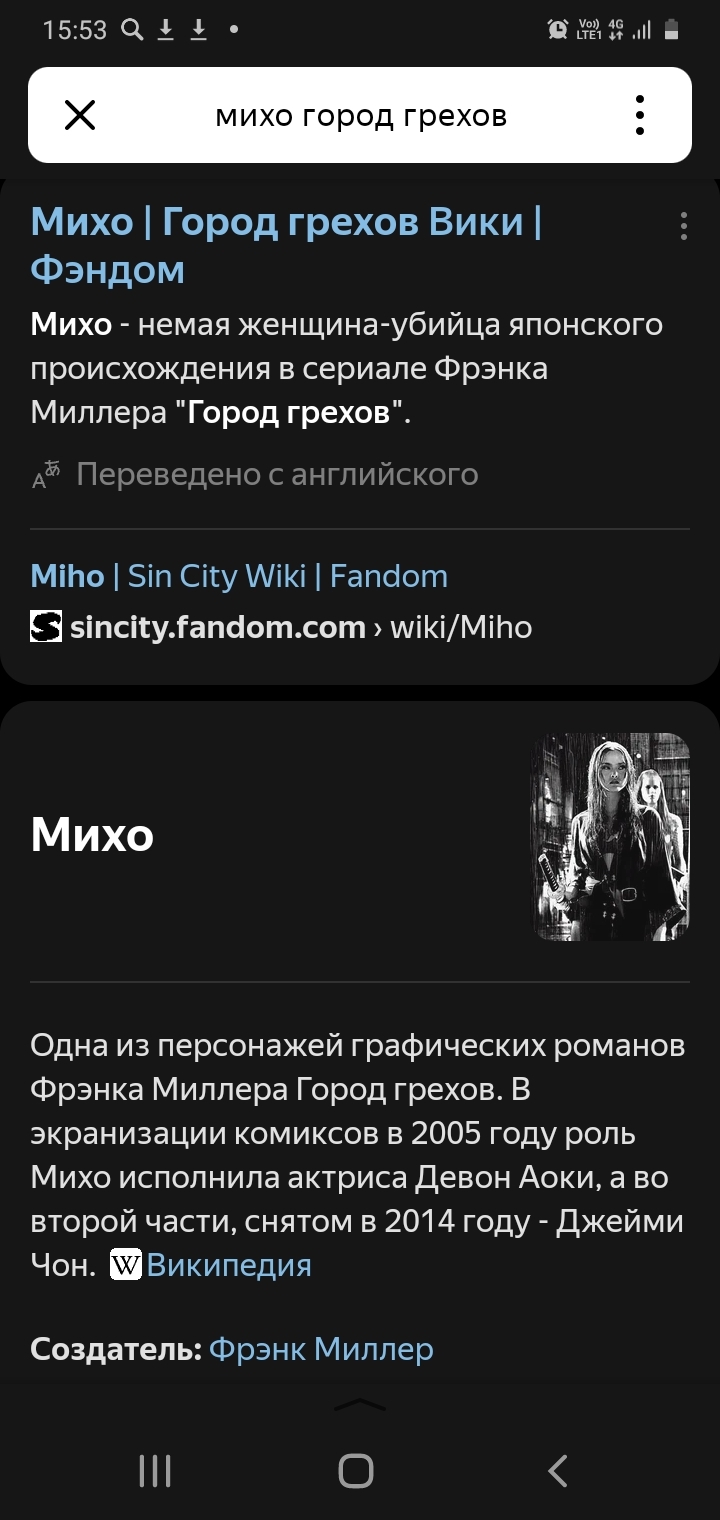Open options for the Фэндом search result

coord(684,226)
